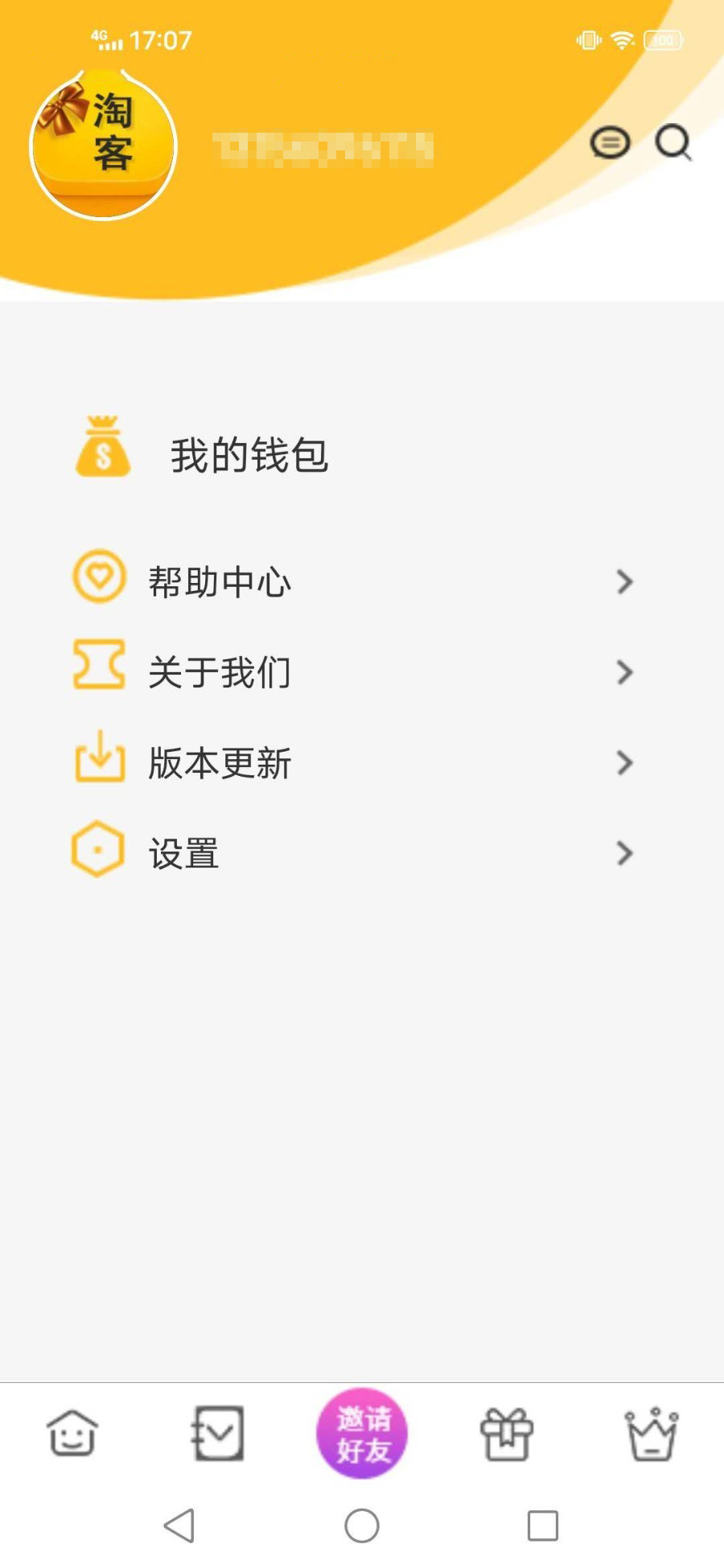
Task: Open recent apps via square button
Action: pyautogui.click(x=543, y=1525)
